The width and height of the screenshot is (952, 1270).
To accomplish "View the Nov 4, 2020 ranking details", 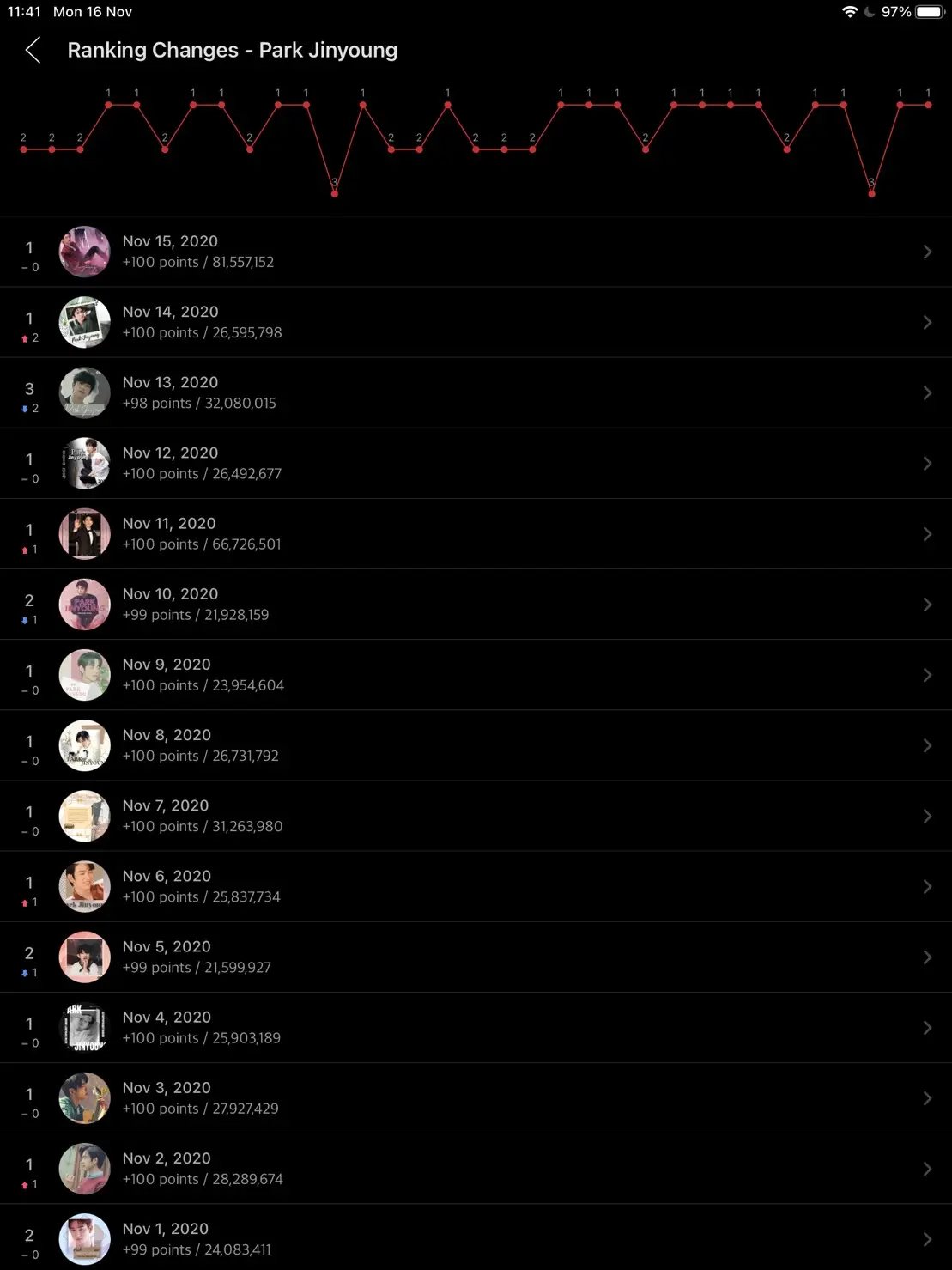I will (476, 1027).
